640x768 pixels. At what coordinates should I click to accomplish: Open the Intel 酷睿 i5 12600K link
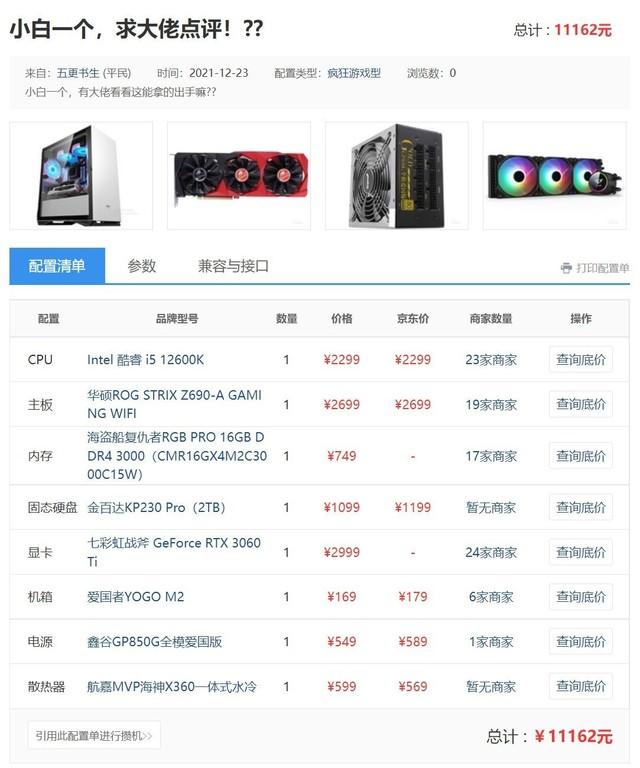(x=145, y=360)
